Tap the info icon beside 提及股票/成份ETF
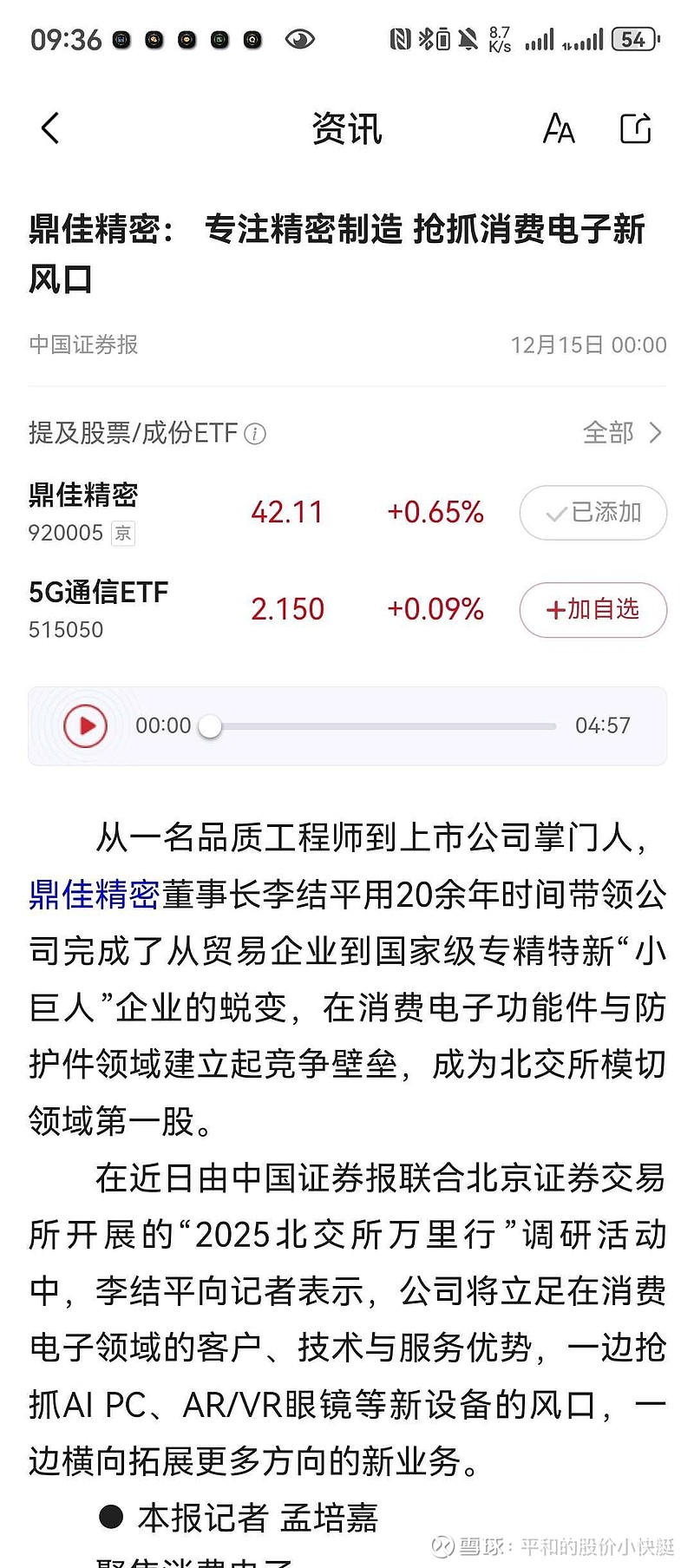This screenshot has width=694, height=1568. click(254, 434)
